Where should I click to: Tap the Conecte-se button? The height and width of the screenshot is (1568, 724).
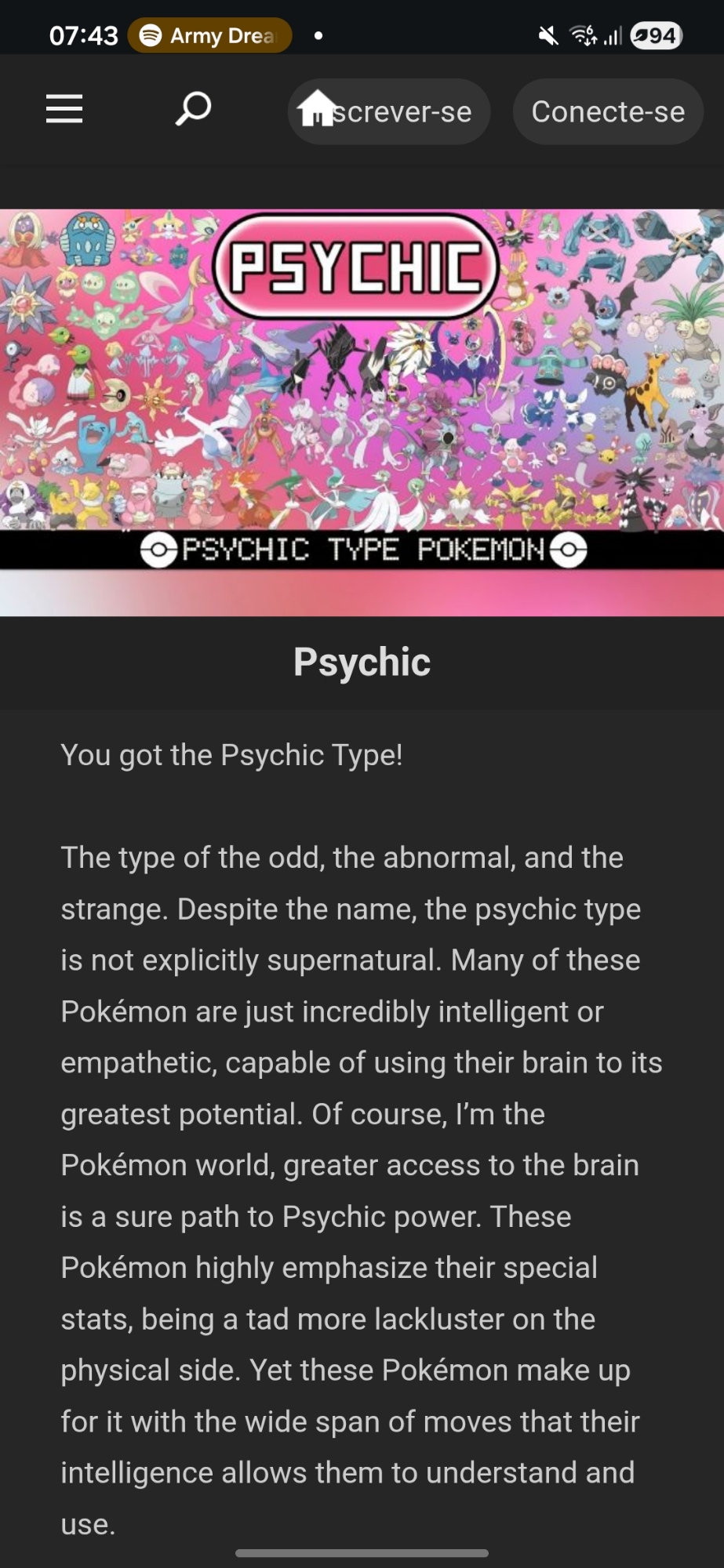coord(608,111)
